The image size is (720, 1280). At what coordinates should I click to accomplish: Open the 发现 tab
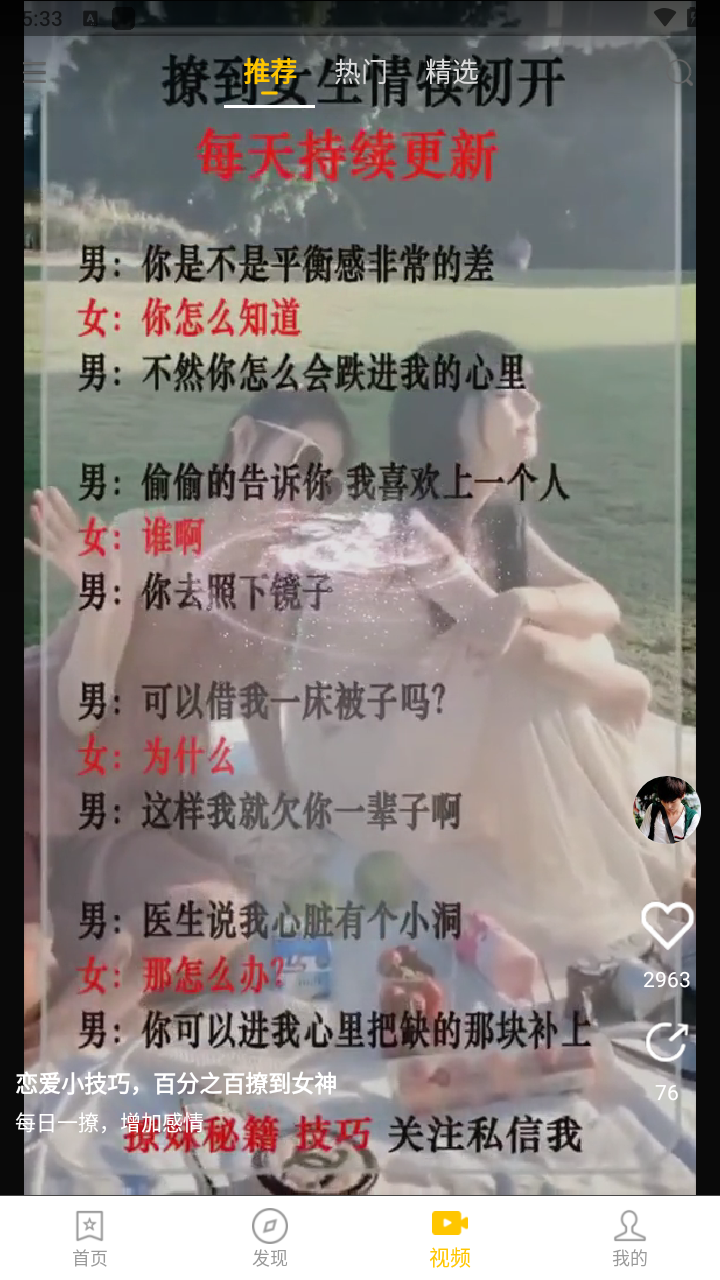tap(270, 1238)
